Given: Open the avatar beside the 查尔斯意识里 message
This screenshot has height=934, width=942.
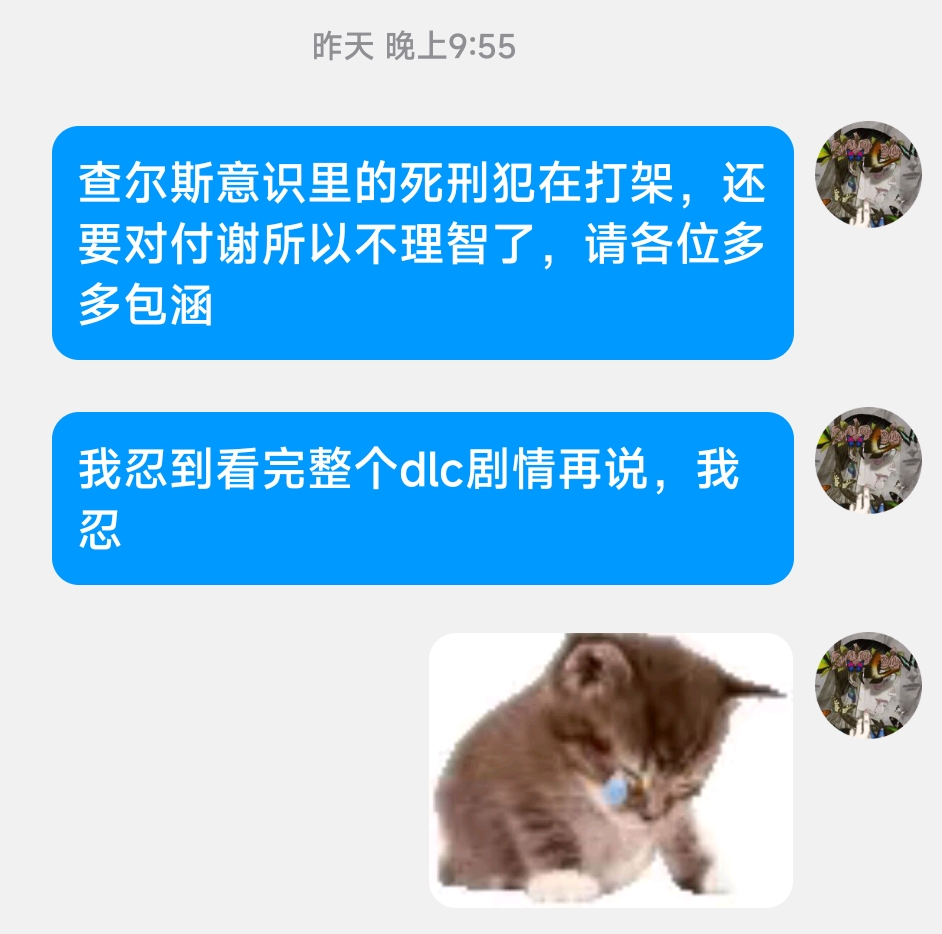Looking at the screenshot, I should (x=867, y=175).
